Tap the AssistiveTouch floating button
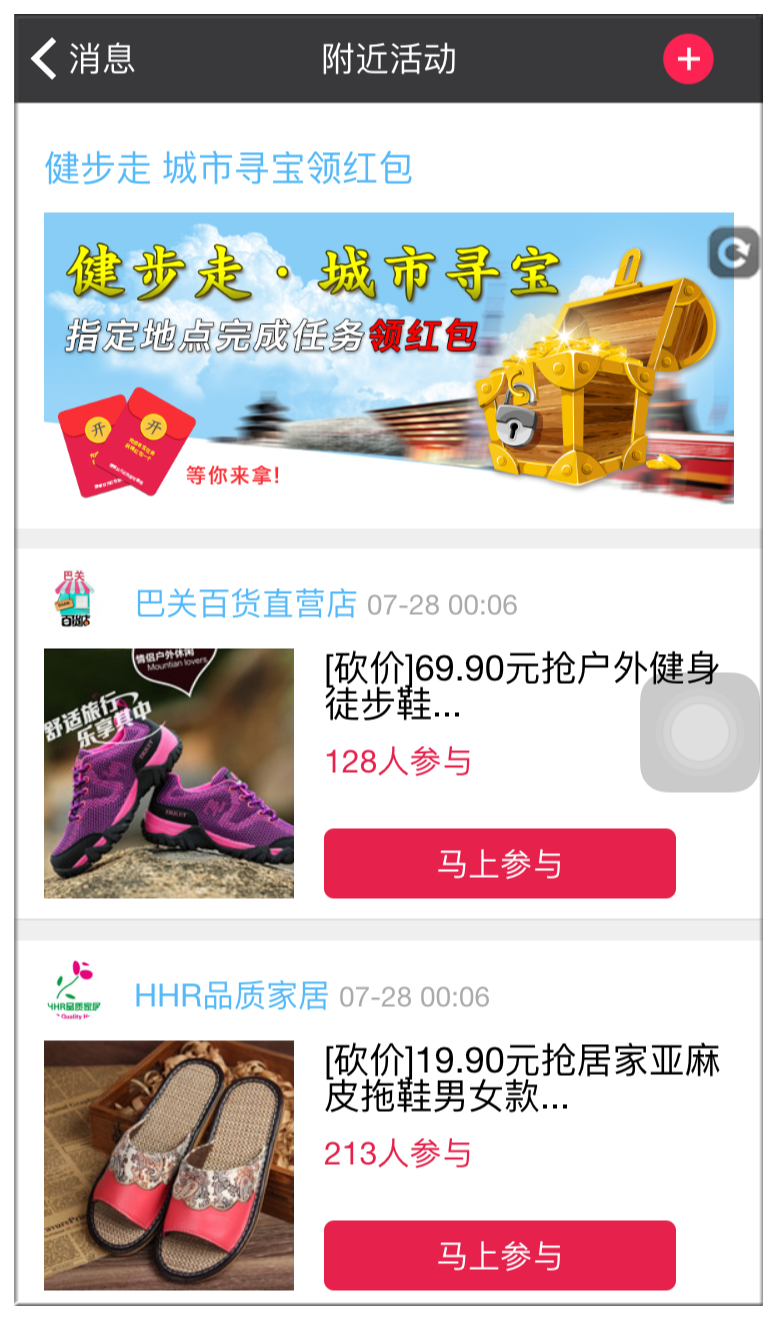This screenshot has height=1320, width=777. [x=700, y=733]
